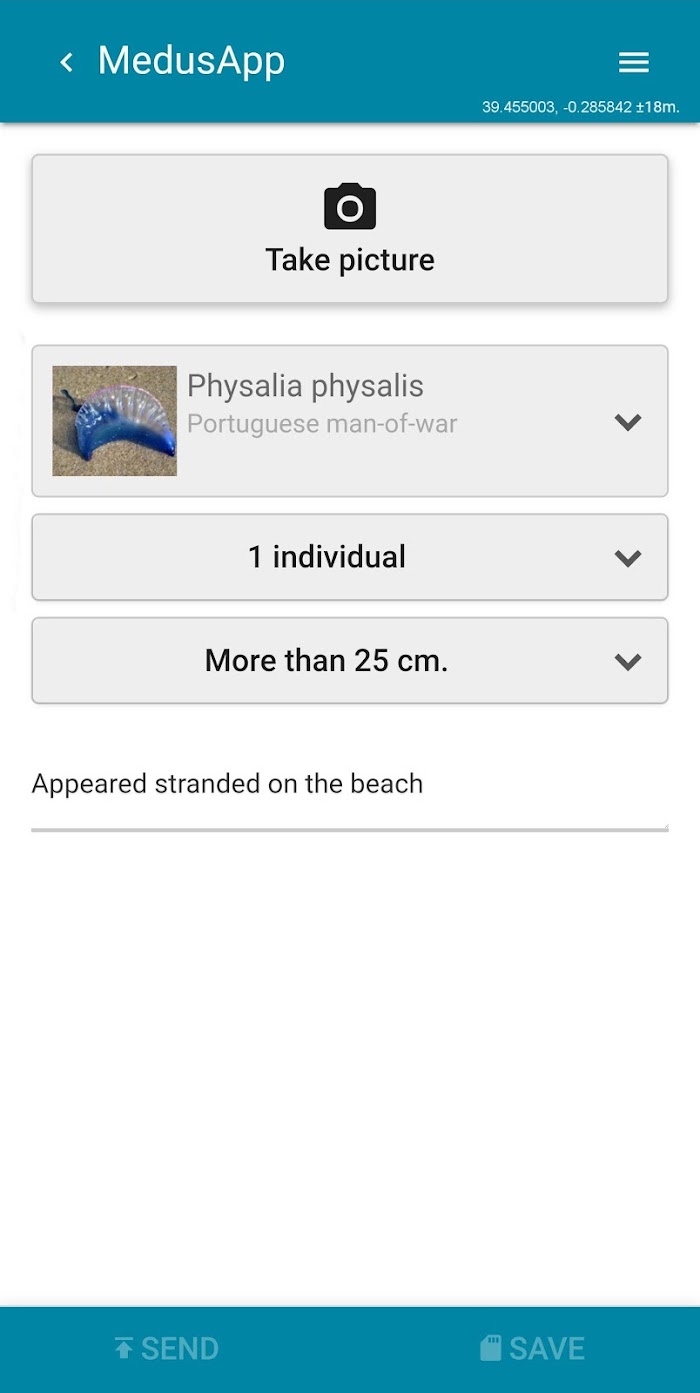Go back using the header arrow
Screen dimensions: 700x1393
66,62
